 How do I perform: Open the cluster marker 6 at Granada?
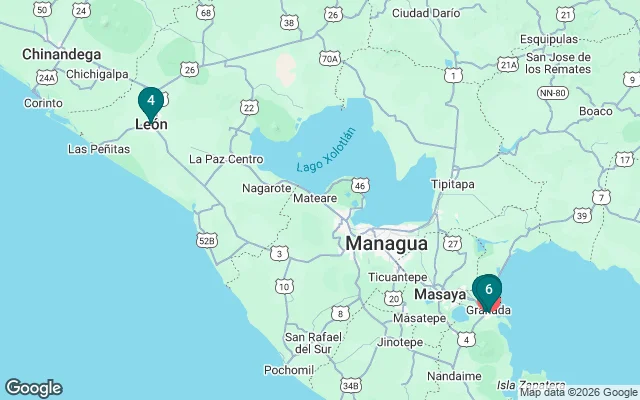(487, 289)
